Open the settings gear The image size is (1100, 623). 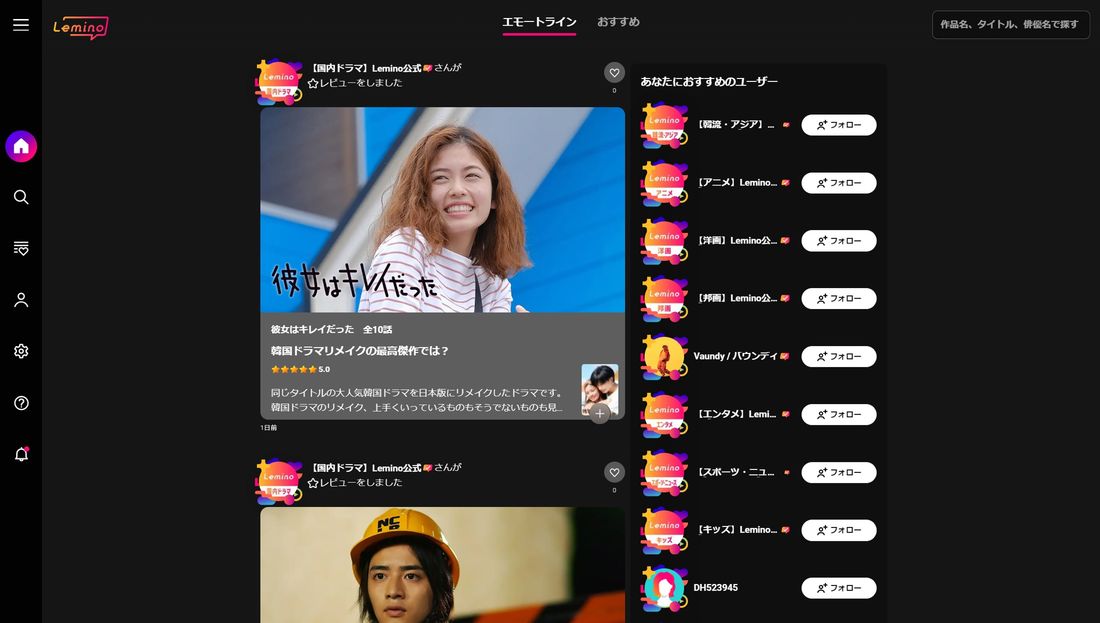pos(21,351)
